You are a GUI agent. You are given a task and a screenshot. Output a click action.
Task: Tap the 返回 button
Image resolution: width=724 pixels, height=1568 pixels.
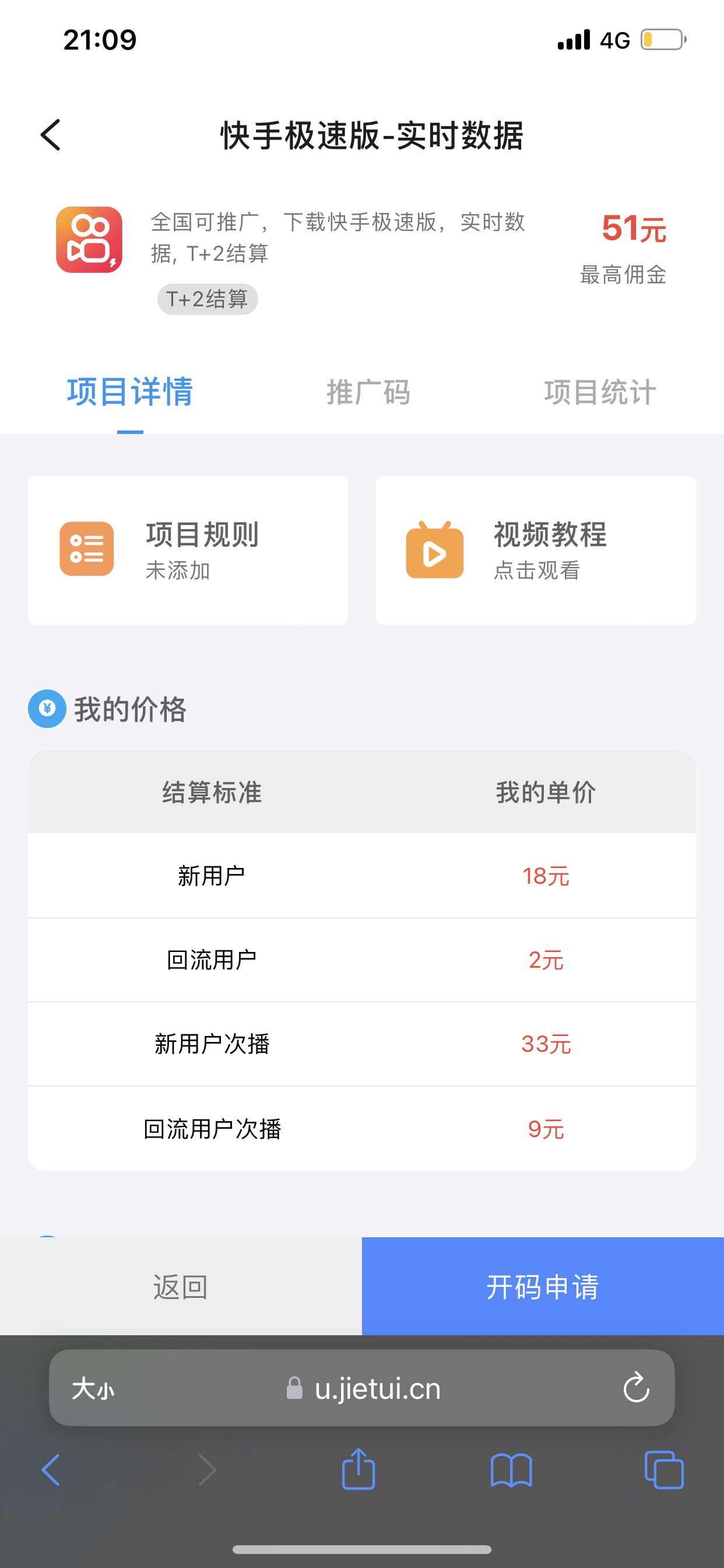pyautogui.click(x=181, y=1287)
